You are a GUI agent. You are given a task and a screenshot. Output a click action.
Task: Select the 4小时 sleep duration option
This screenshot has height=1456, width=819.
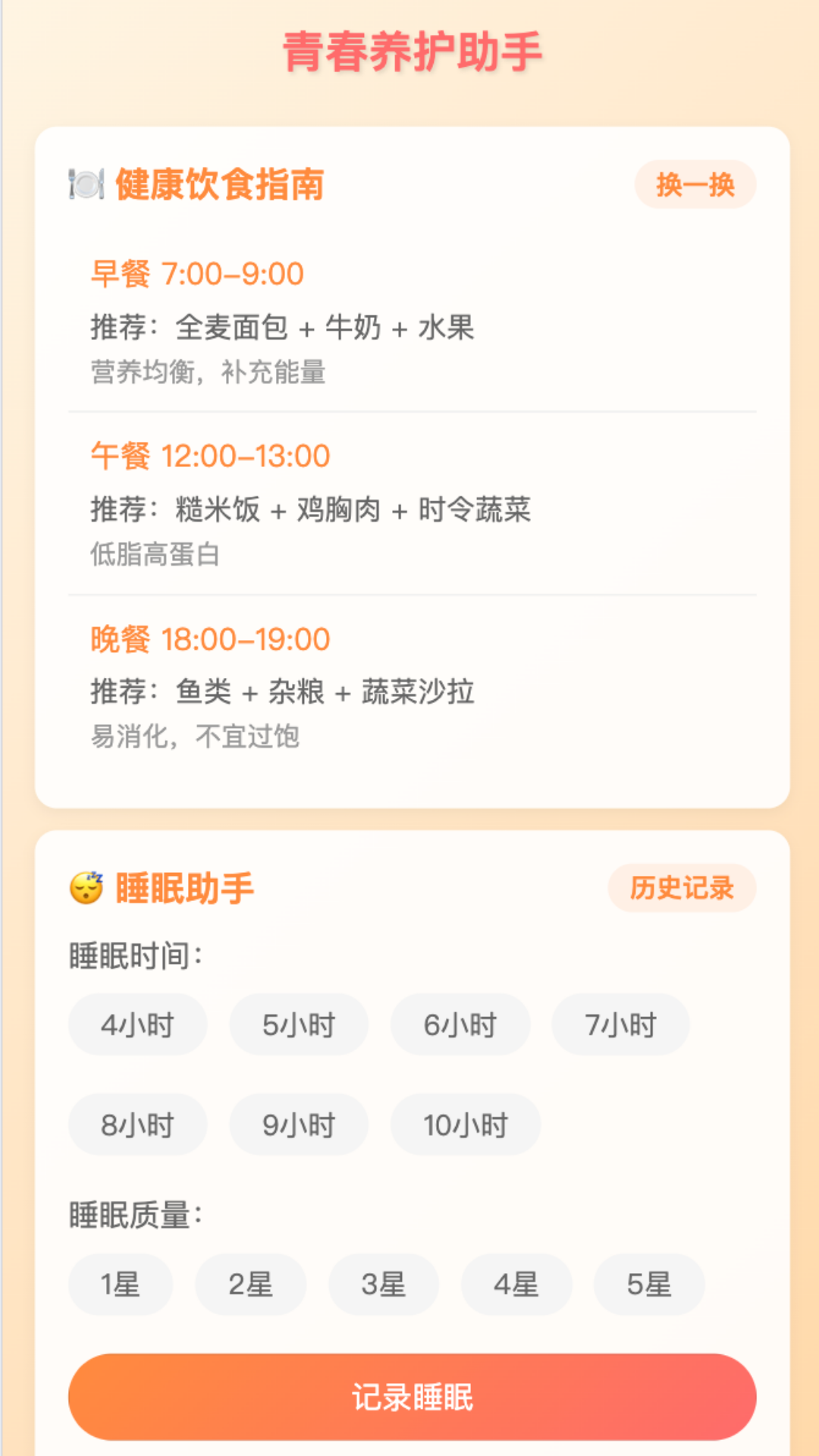pos(137,1025)
